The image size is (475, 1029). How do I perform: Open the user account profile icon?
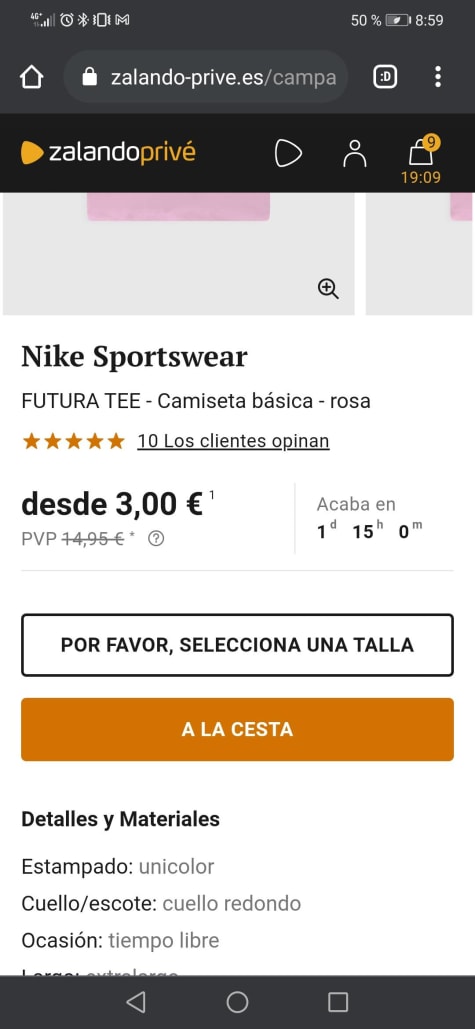pyautogui.click(x=355, y=154)
